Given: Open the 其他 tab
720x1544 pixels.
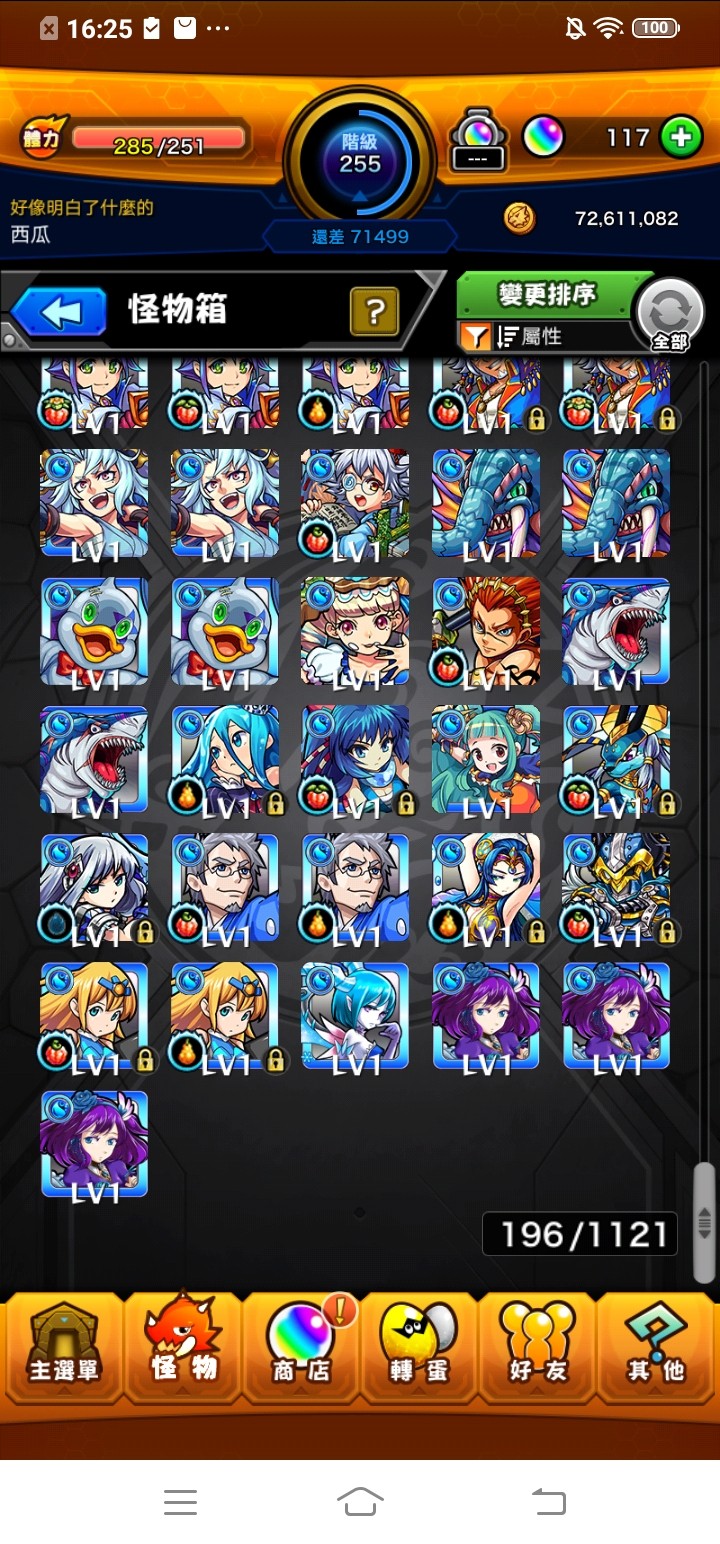Looking at the screenshot, I should 655,1348.
